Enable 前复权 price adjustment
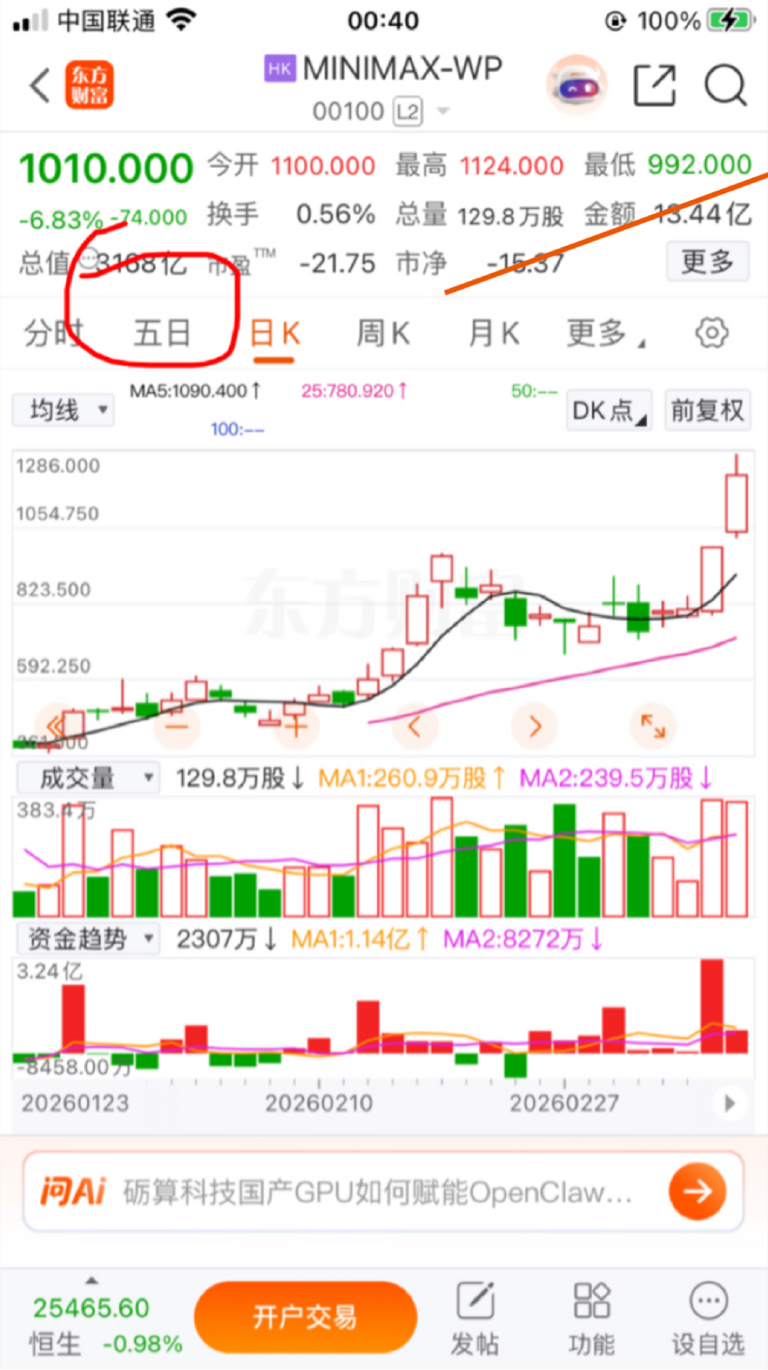This screenshot has height=1370, width=768. click(708, 411)
